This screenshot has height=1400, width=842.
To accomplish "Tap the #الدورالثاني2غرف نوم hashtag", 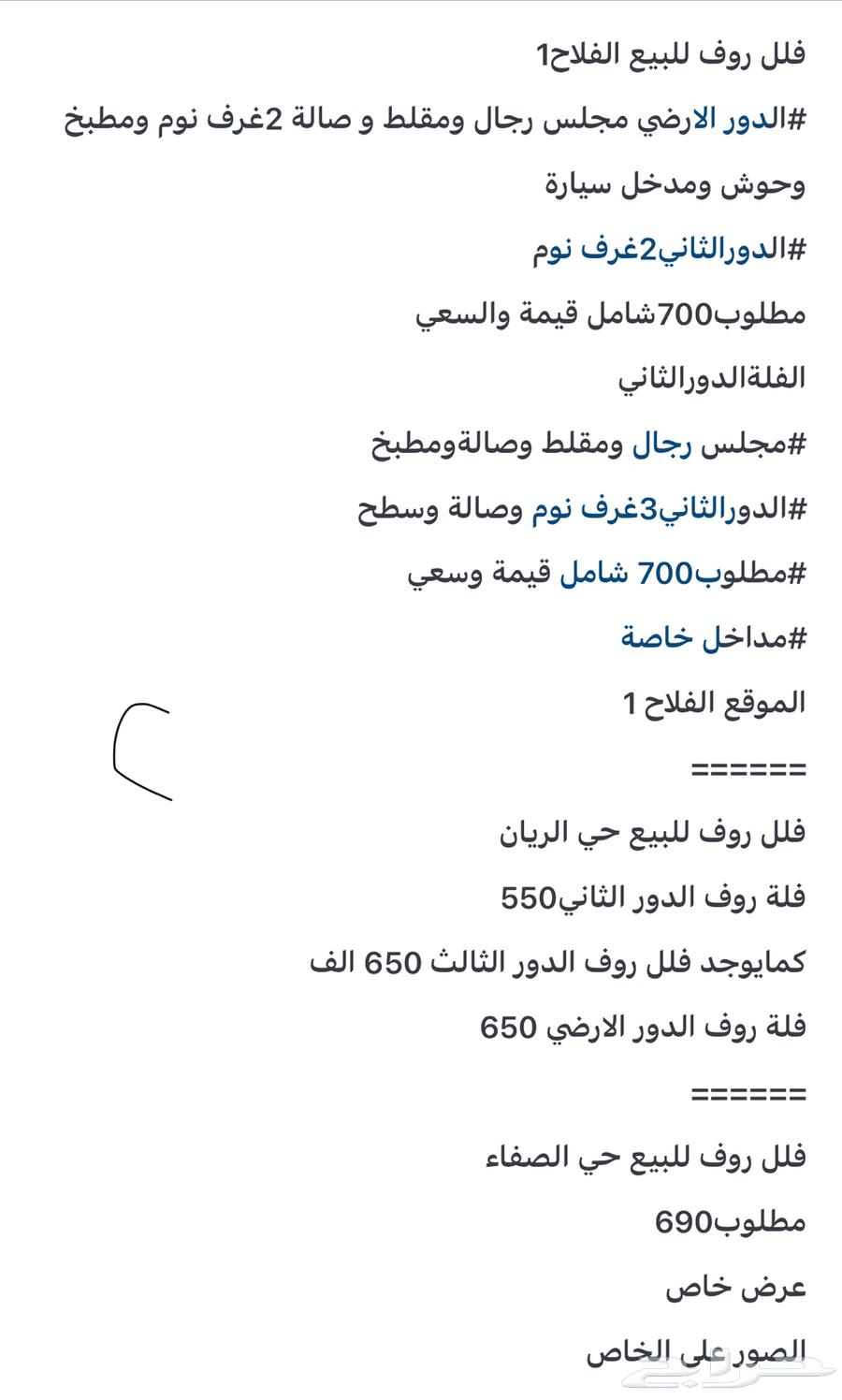I will (669, 250).
